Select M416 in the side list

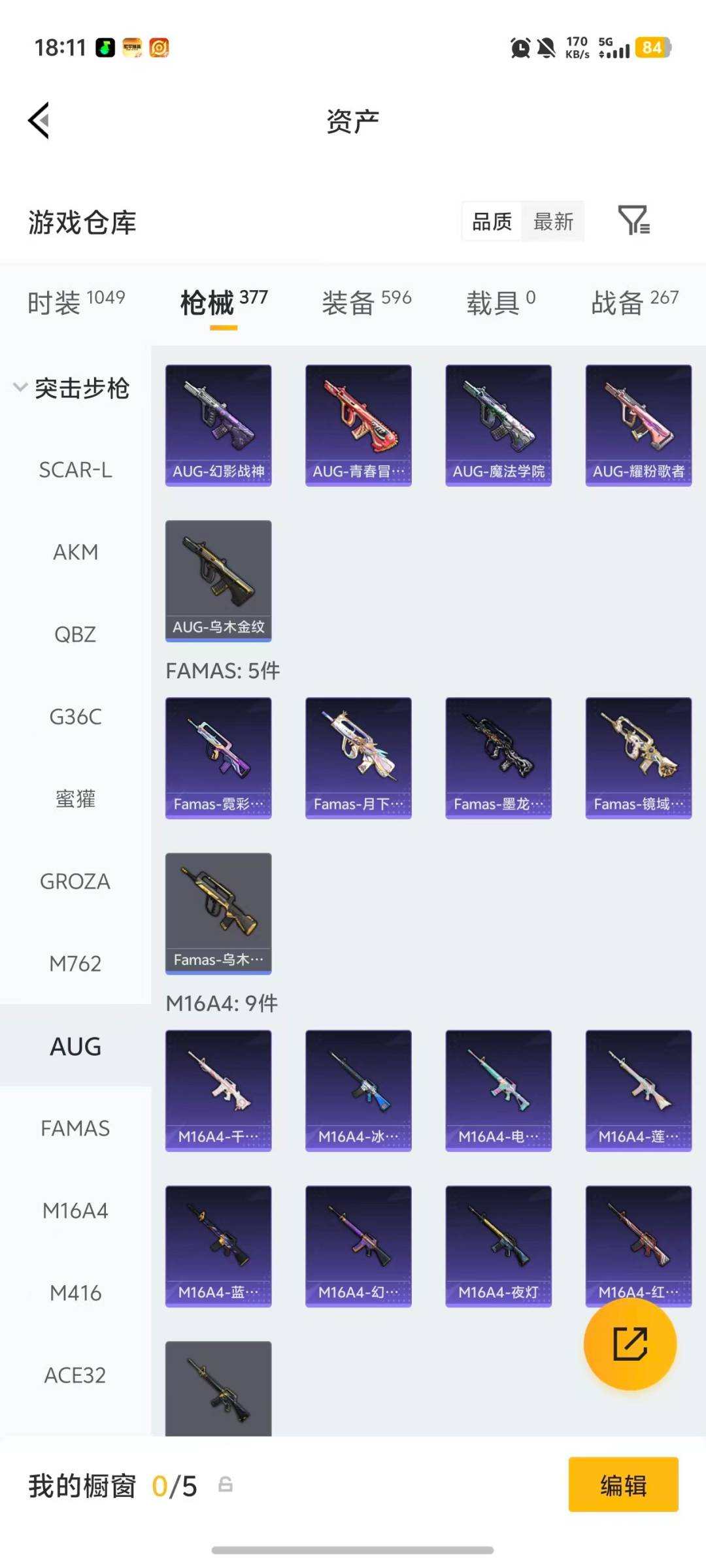coord(75,1293)
